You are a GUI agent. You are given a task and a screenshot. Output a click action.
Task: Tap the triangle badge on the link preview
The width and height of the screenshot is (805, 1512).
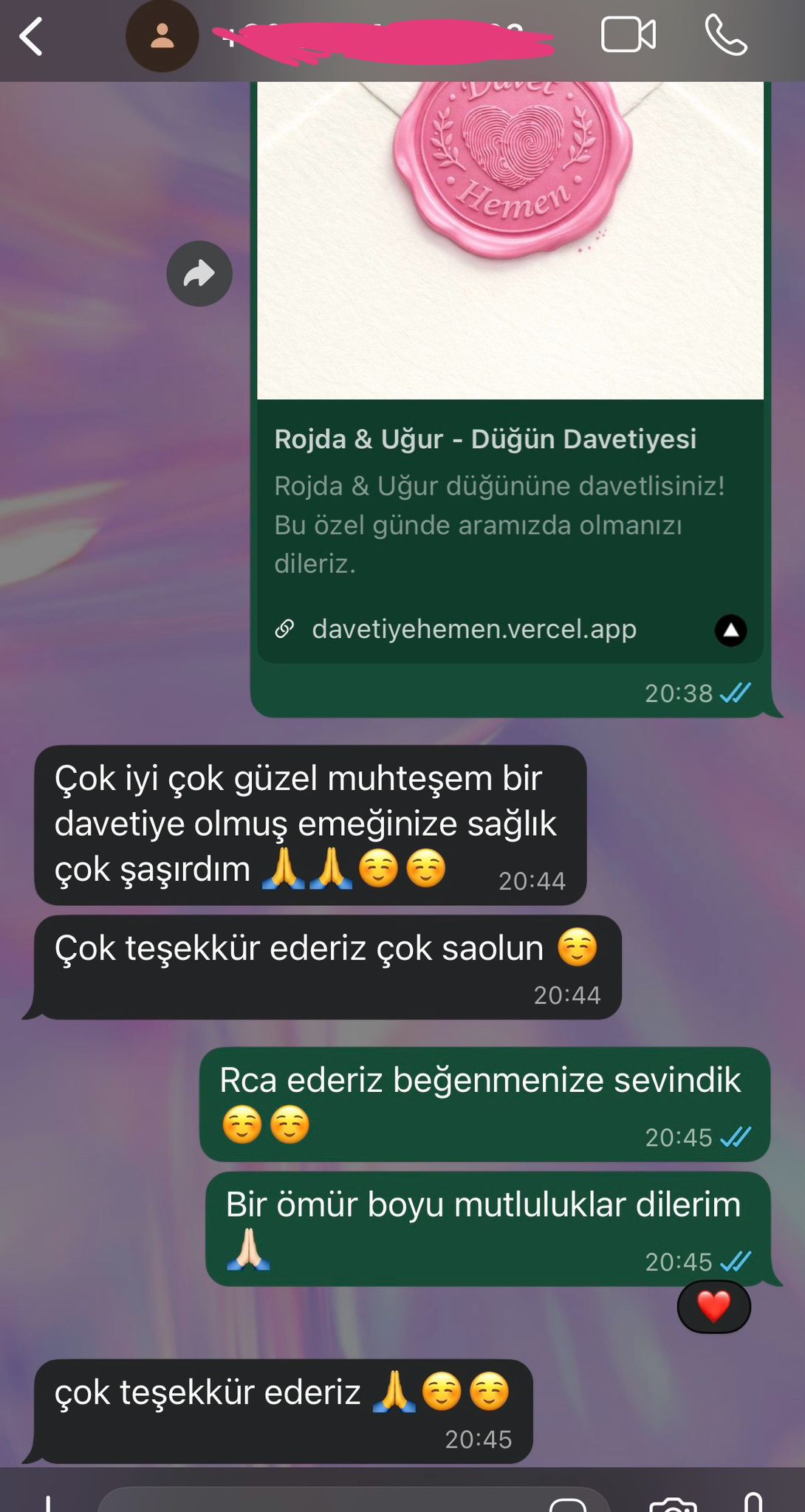[x=730, y=631]
